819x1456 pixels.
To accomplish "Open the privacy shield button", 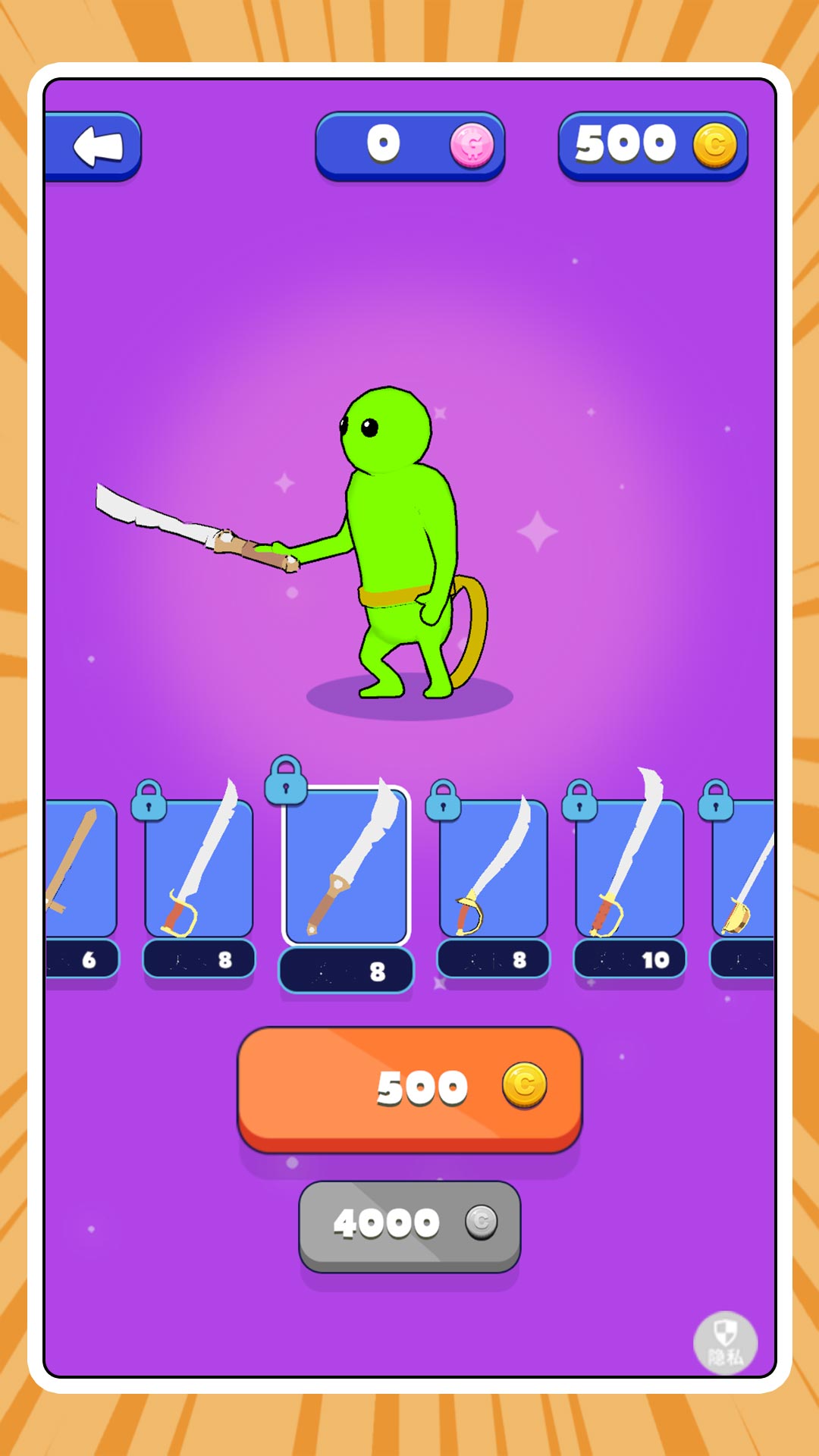I will click(x=725, y=1343).
